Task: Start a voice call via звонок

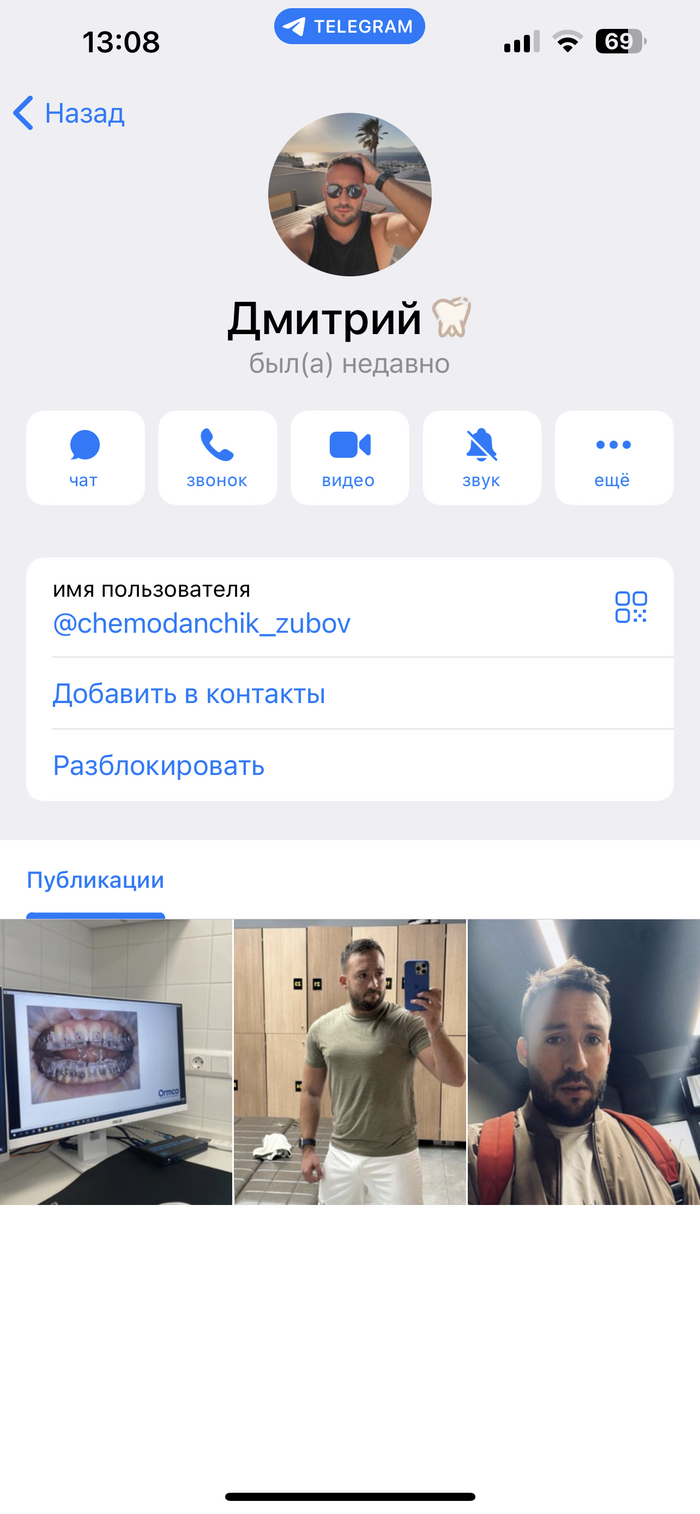Action: pos(217,458)
